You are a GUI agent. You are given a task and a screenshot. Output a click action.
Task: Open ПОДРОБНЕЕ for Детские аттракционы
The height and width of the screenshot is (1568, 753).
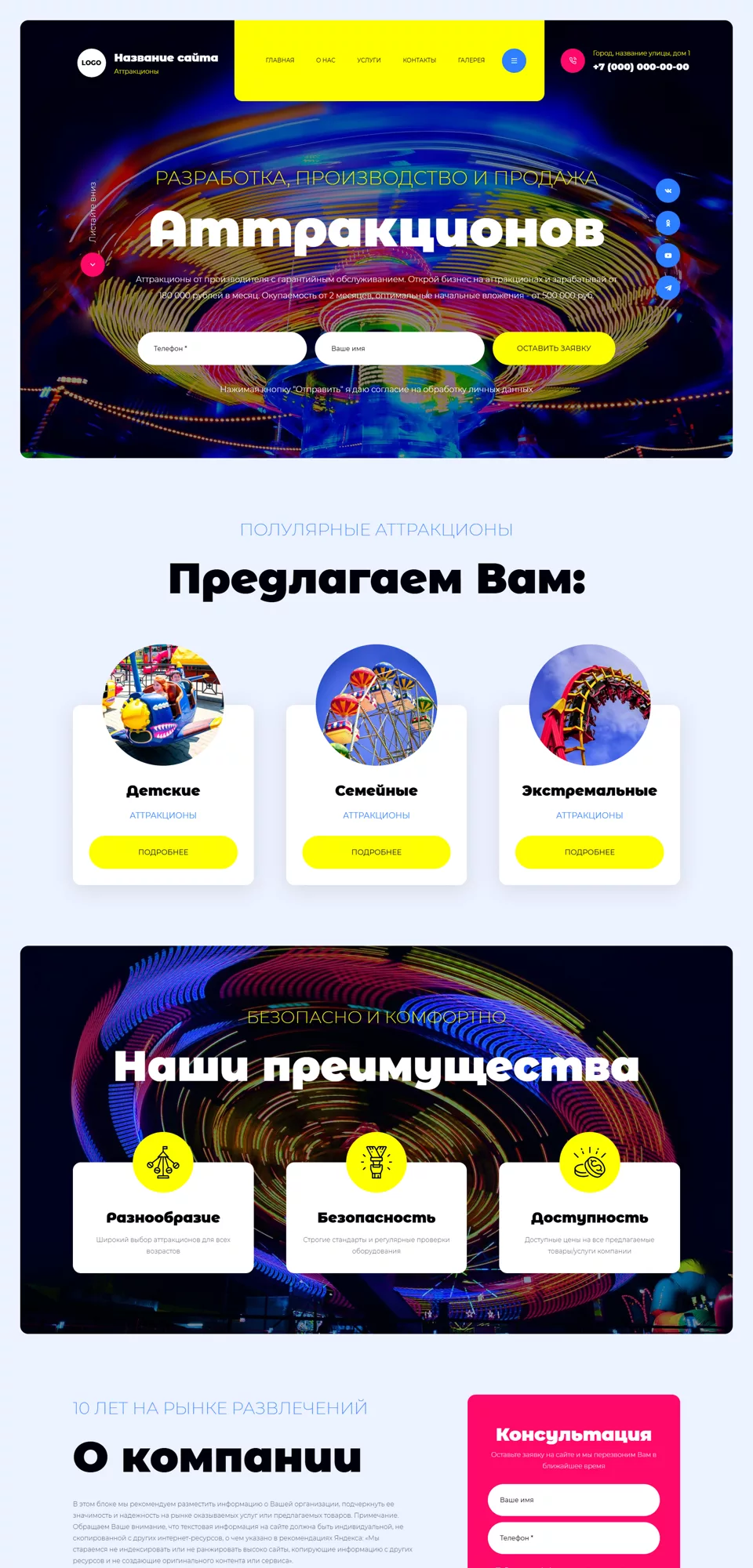coord(163,852)
